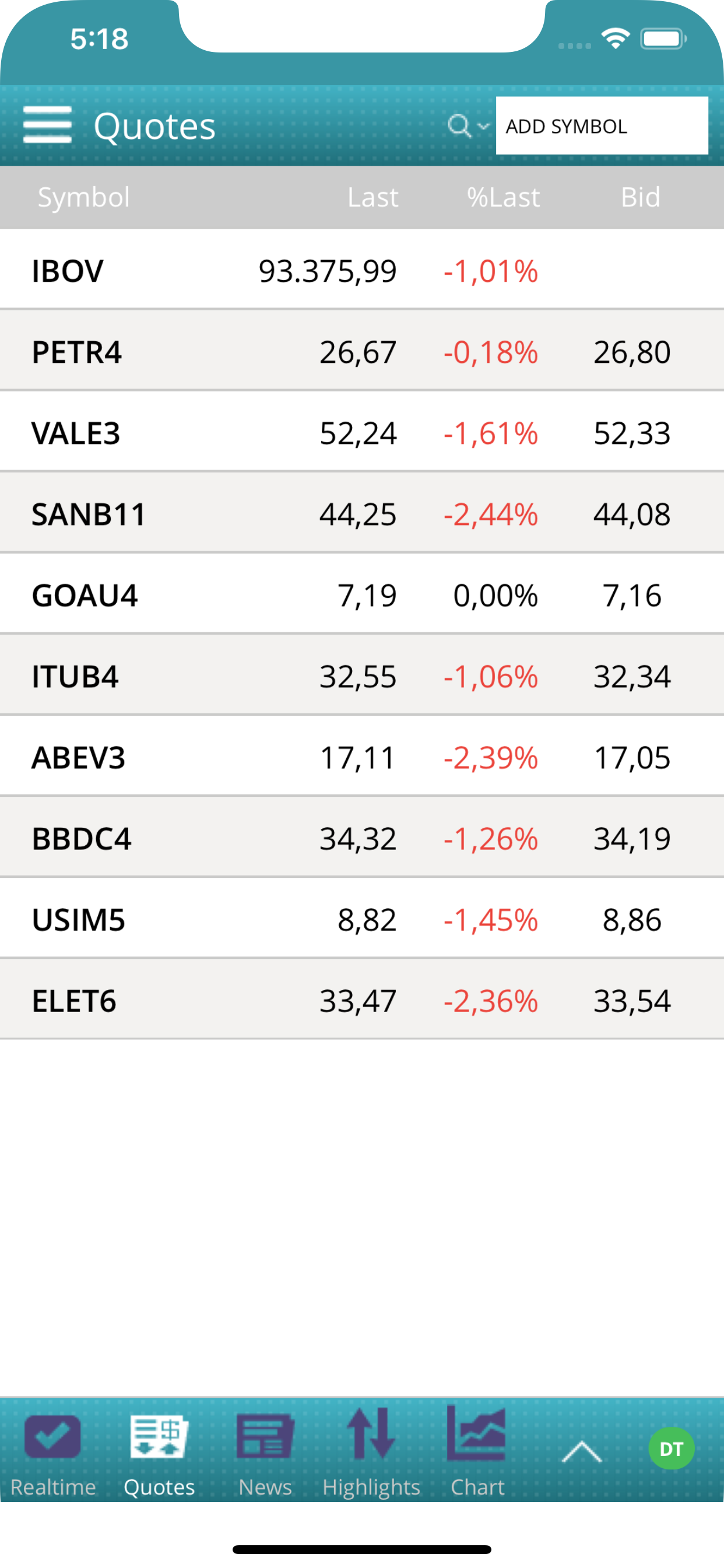Expand the bottom bar with the up arrow
Viewport: 724px width, 1568px height.
[x=582, y=1452]
